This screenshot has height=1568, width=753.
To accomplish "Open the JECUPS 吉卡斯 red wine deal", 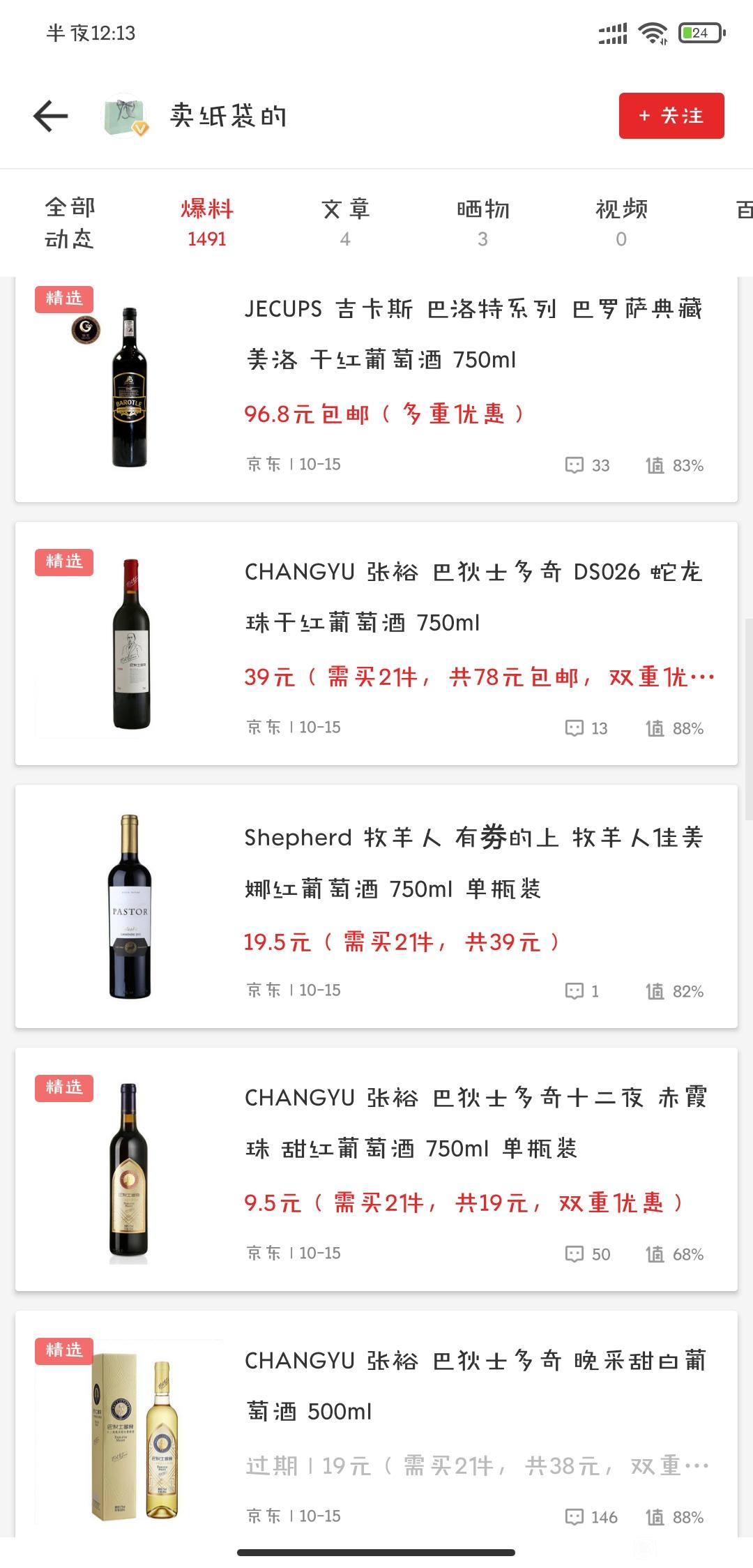I will pyautogui.click(x=376, y=389).
